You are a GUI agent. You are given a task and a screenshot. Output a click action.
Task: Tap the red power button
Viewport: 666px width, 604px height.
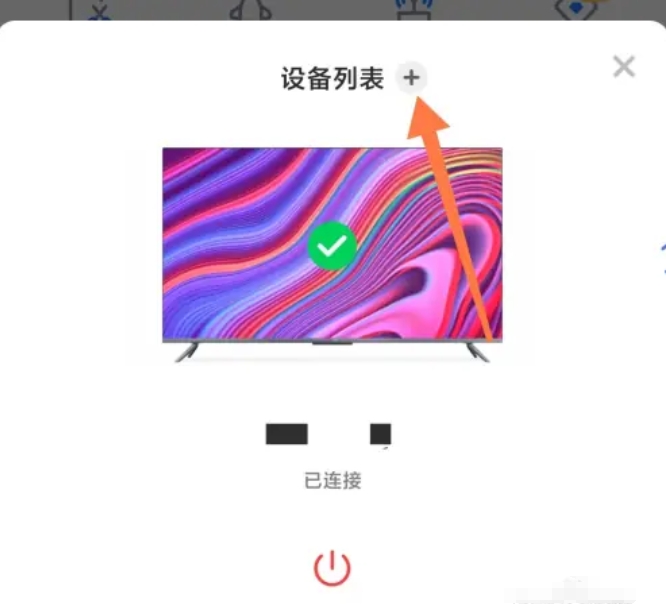click(332, 568)
